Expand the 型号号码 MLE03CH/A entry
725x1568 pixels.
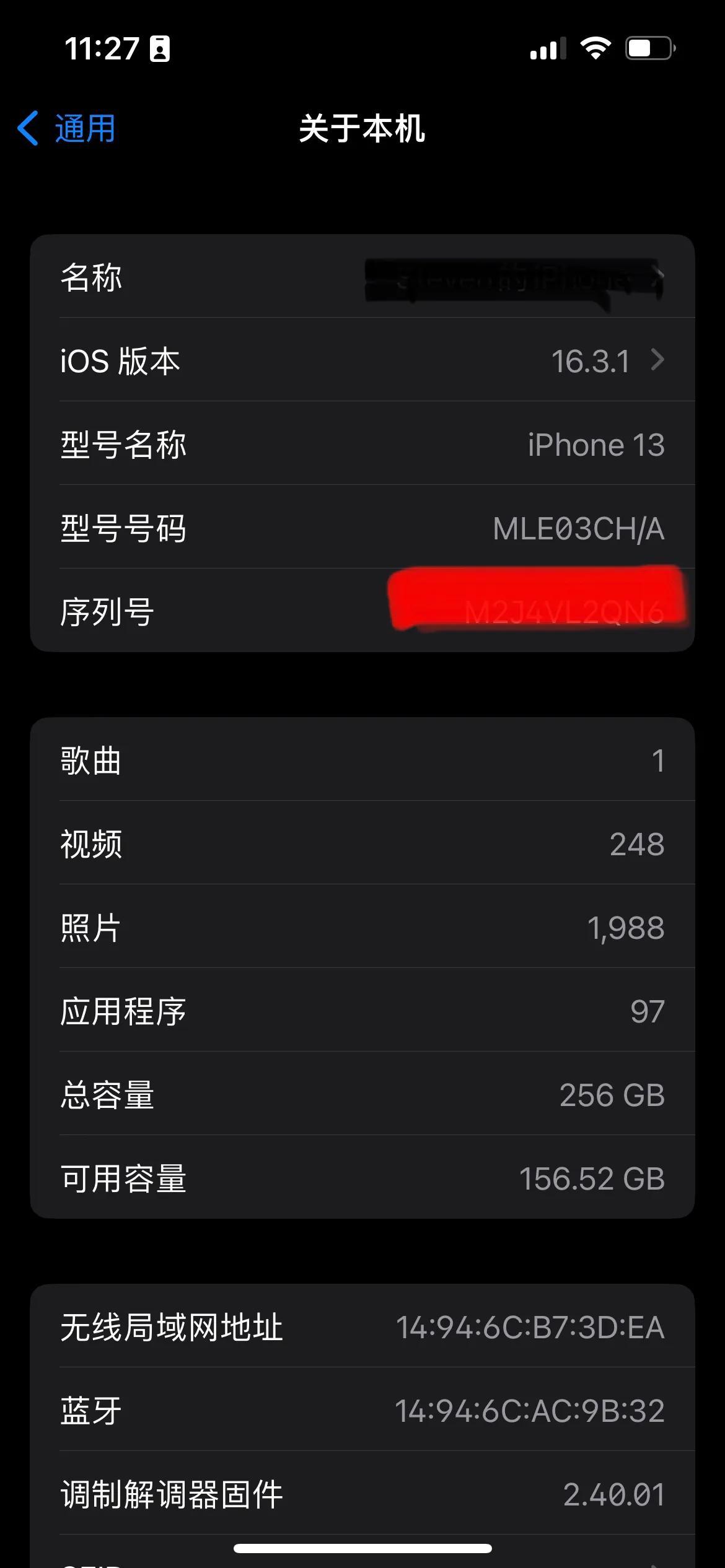tap(362, 528)
